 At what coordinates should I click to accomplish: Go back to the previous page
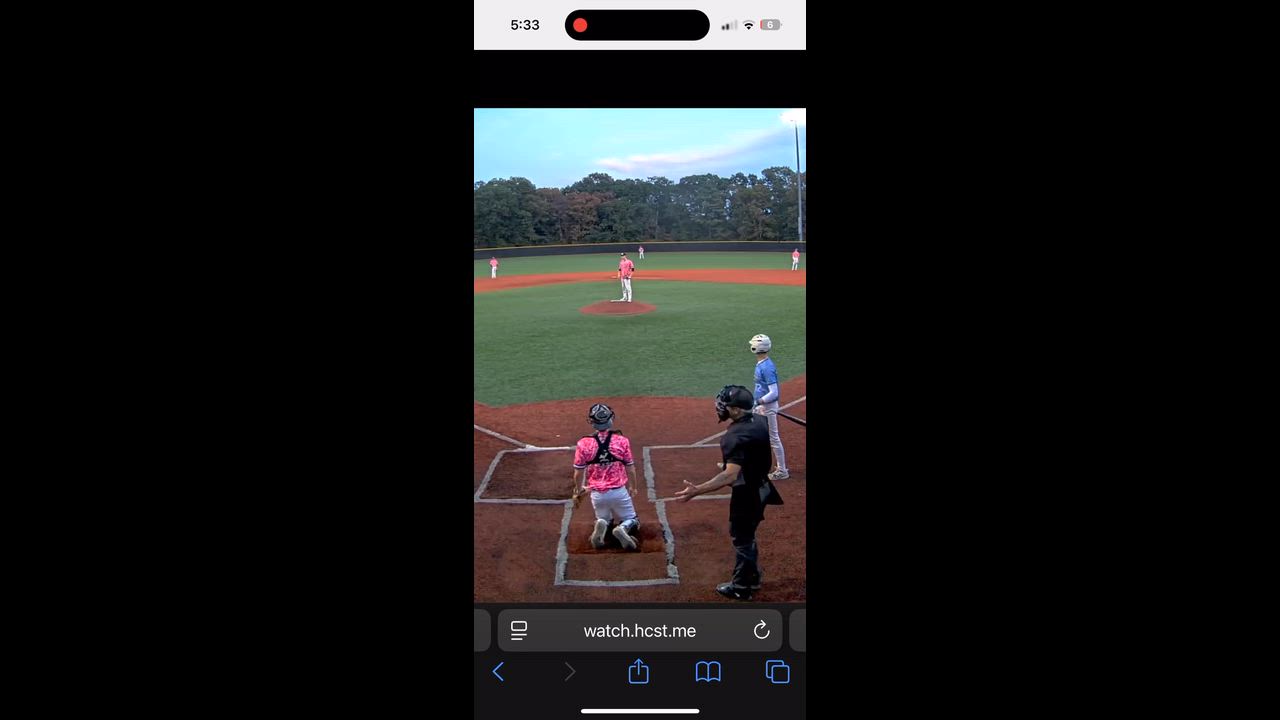499,672
